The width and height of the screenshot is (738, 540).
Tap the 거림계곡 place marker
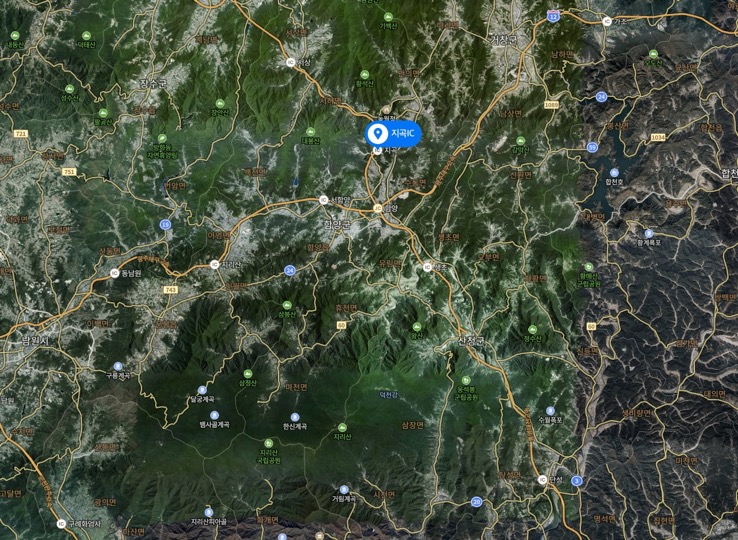[344, 490]
